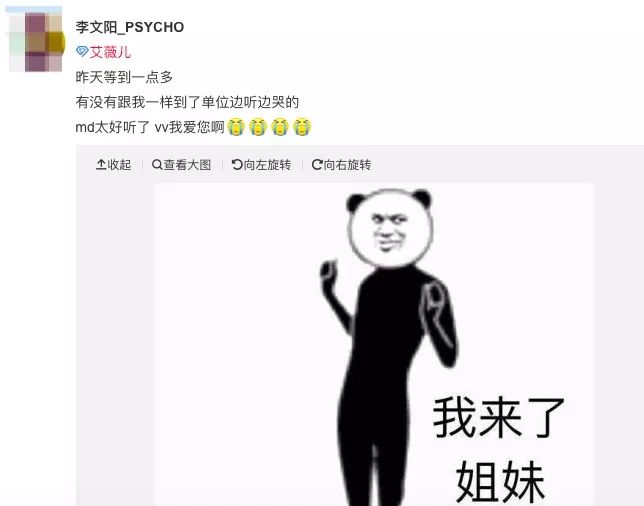Screen dimensions: 644x506
Task: Rotate the image right with 向右旋转
Action: pyautogui.click(x=341, y=165)
